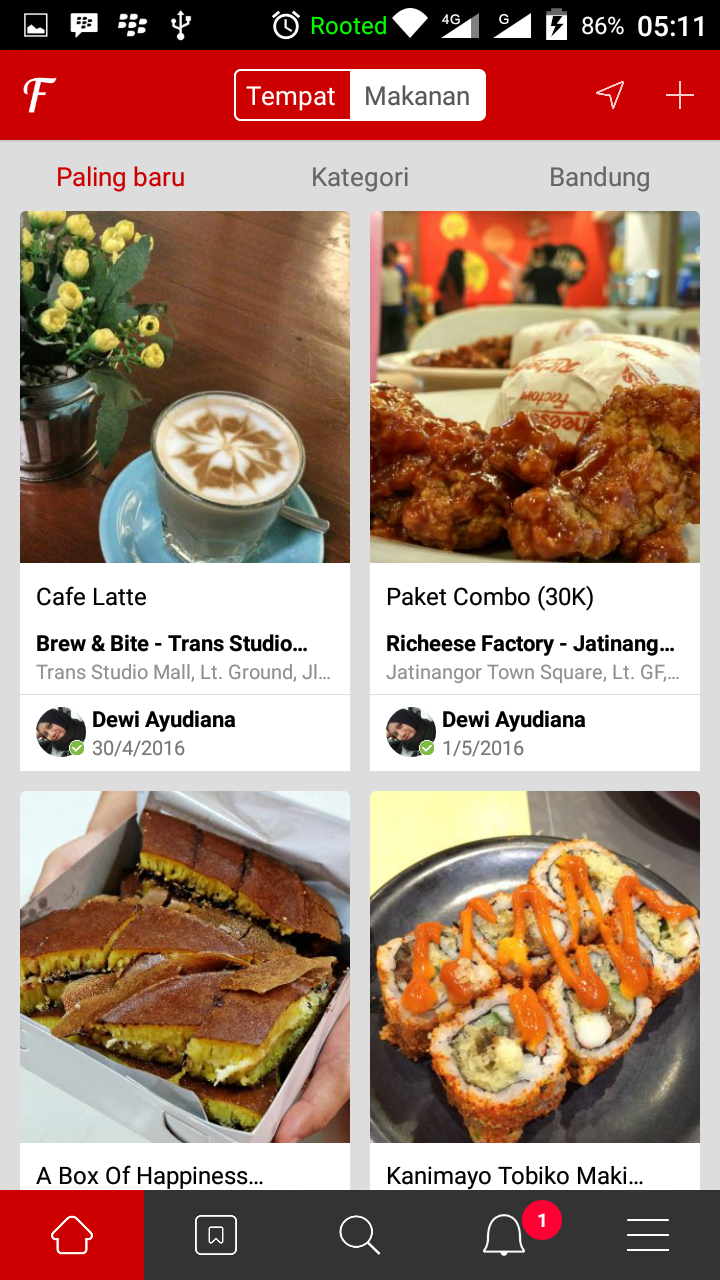Open the Kategori tab
Viewport: 720px width, 1280px height.
point(360,177)
